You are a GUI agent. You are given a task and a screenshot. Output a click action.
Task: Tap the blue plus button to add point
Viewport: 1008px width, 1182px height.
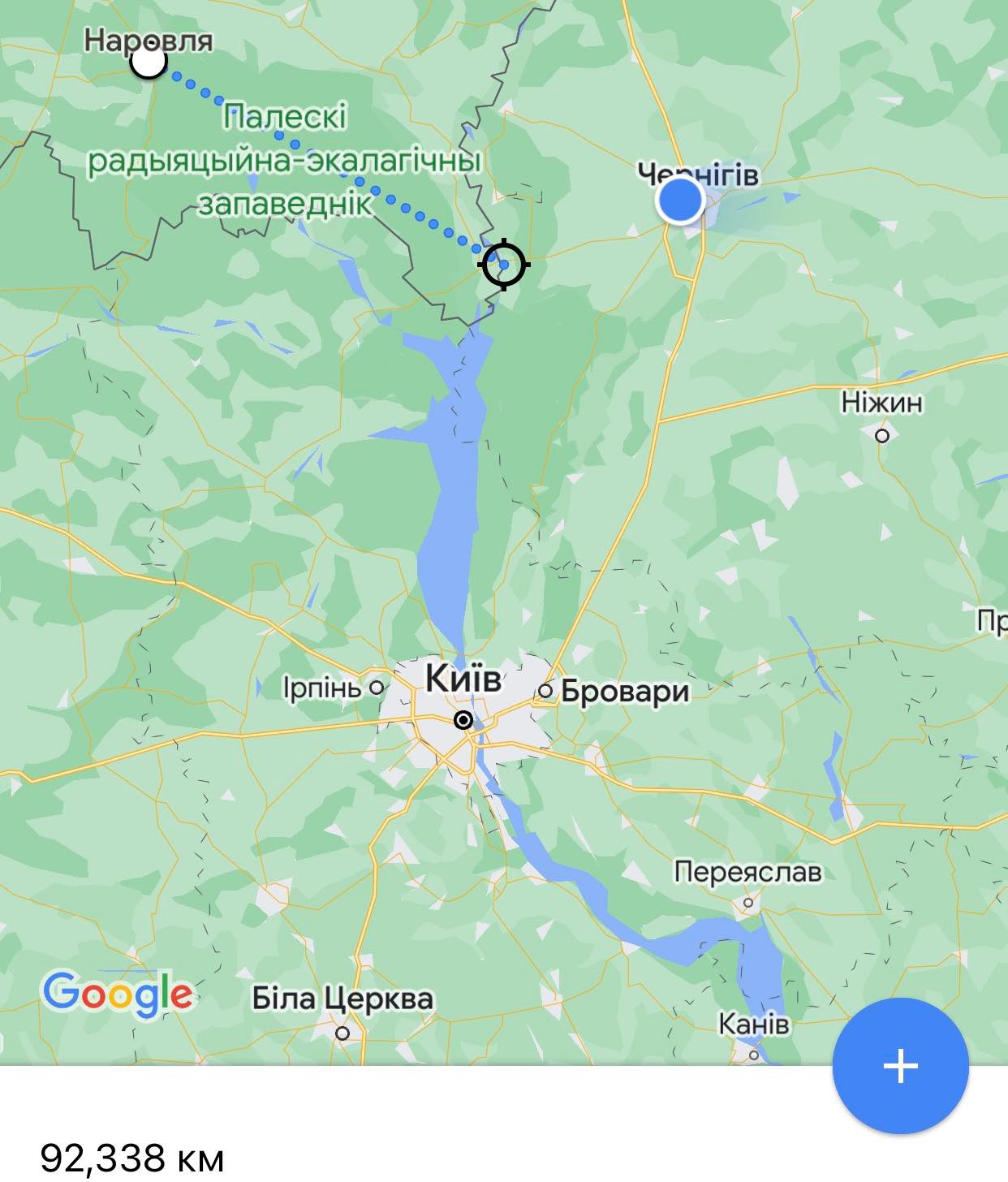click(x=901, y=1064)
